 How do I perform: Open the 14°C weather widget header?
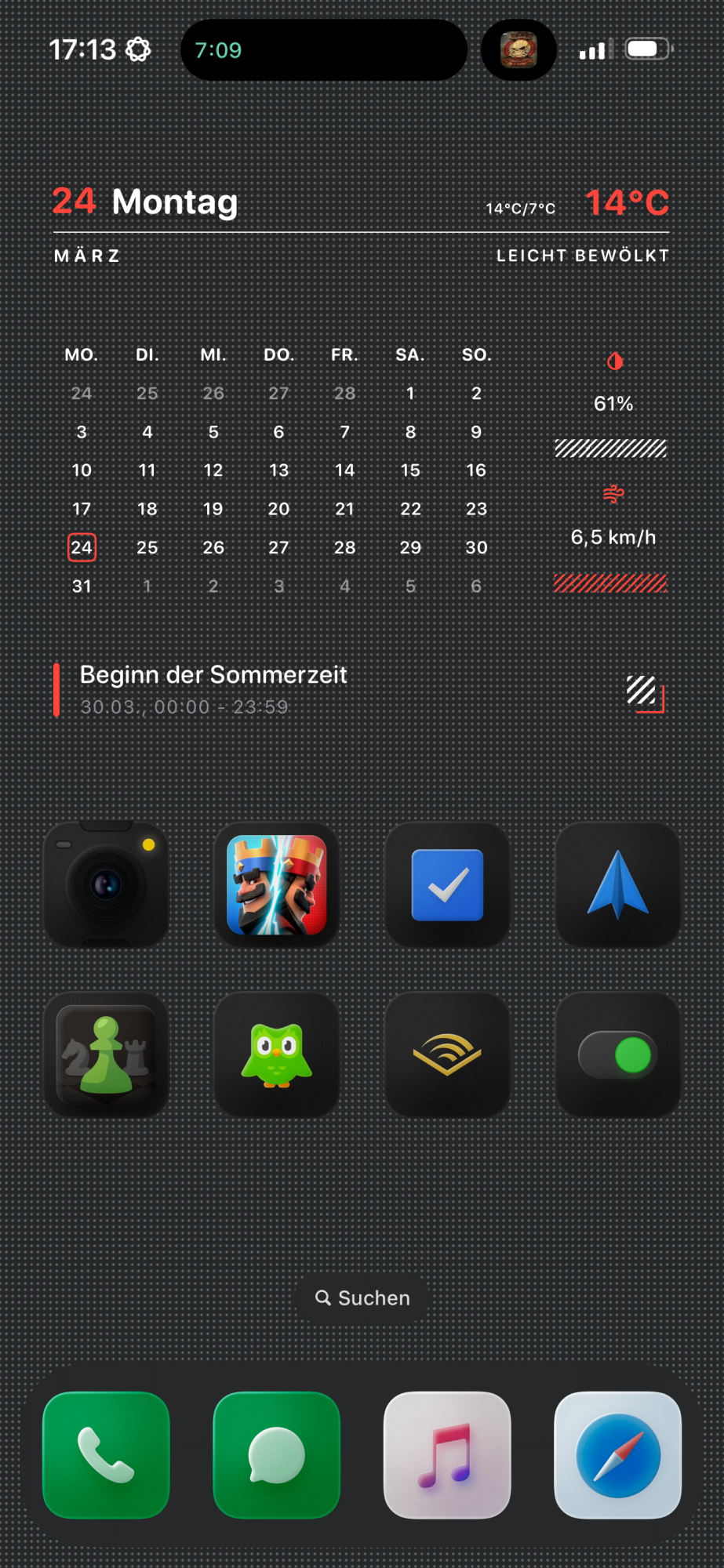(x=626, y=202)
